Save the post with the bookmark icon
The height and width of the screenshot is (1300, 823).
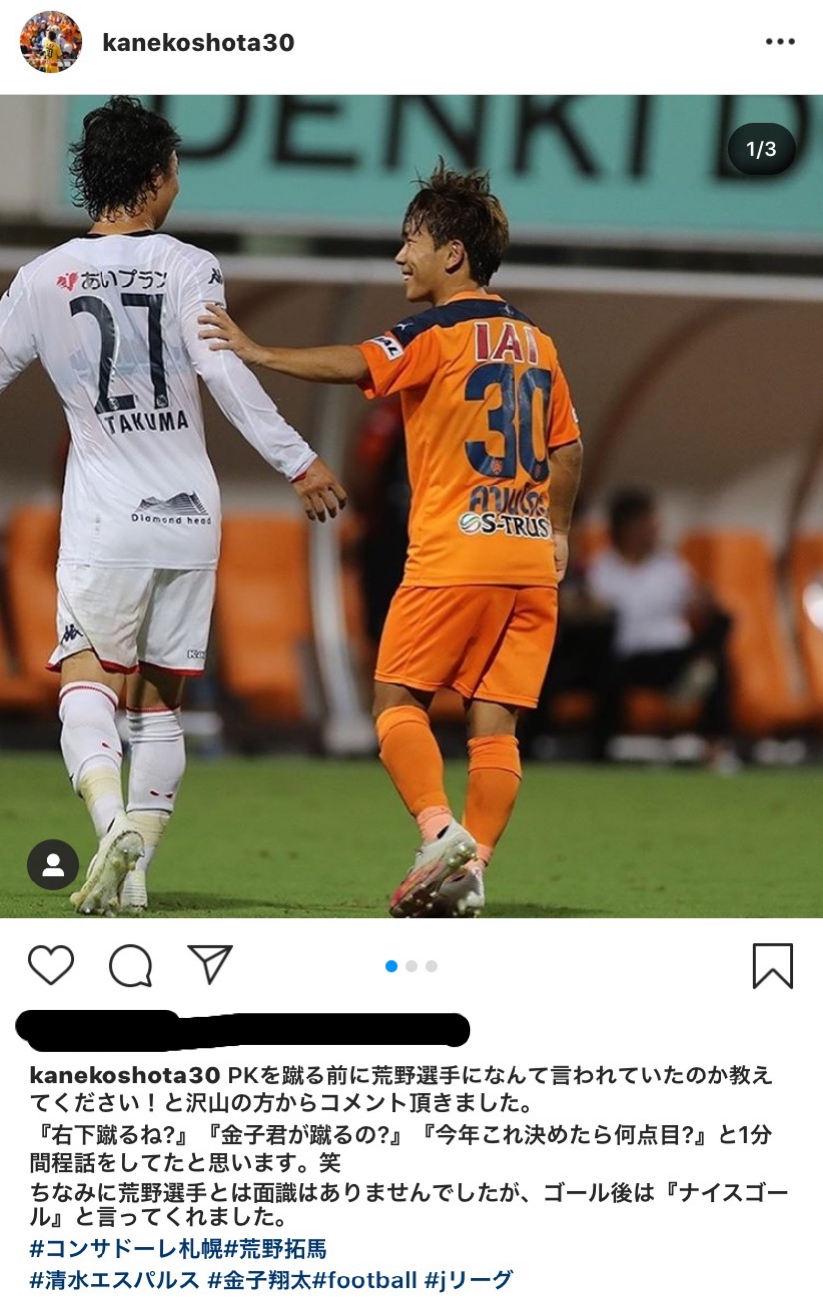pos(772,965)
